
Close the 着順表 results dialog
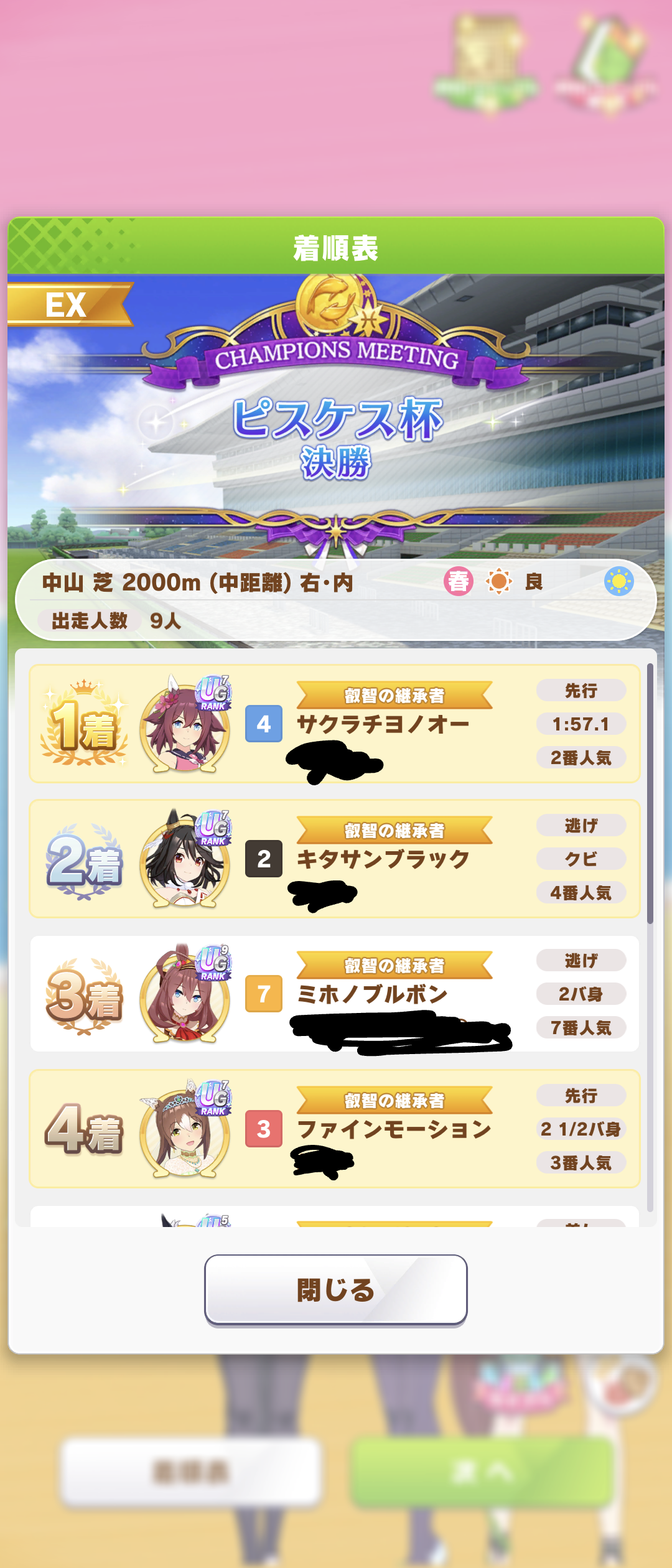click(335, 1289)
